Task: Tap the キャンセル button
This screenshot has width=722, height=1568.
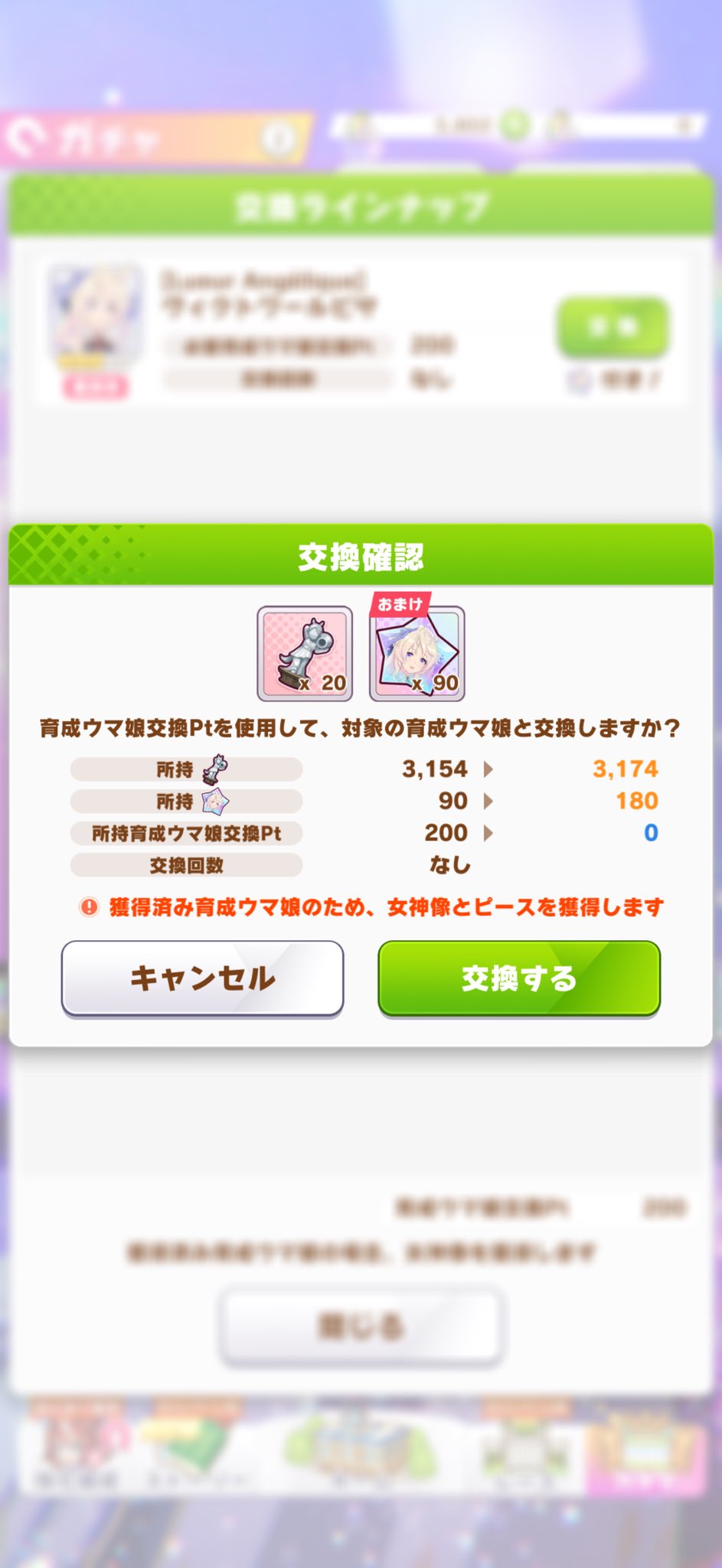Action: point(202,978)
